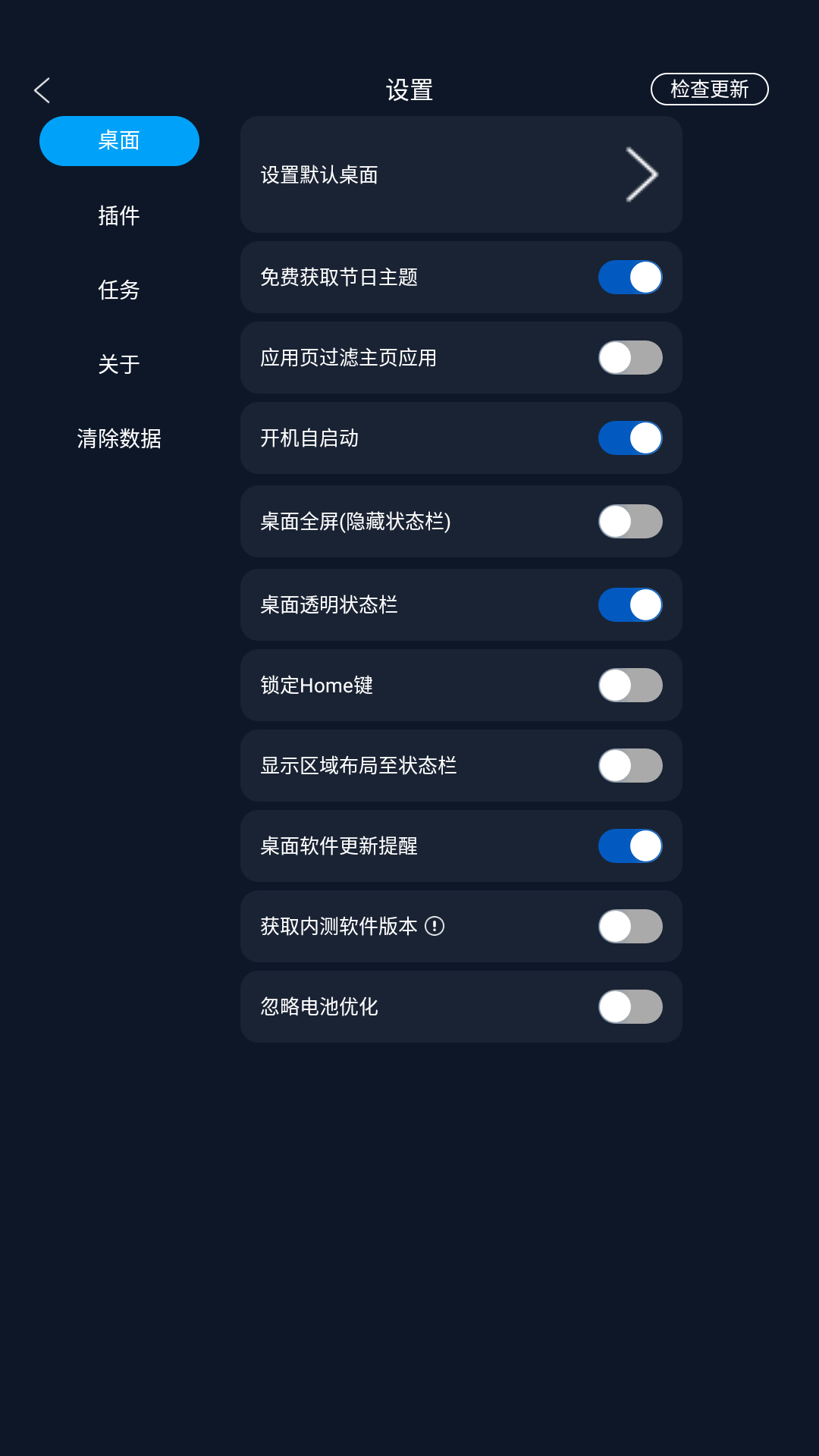Disable 免费获取节日主题
Screen dimensions: 819x1456
click(x=630, y=278)
